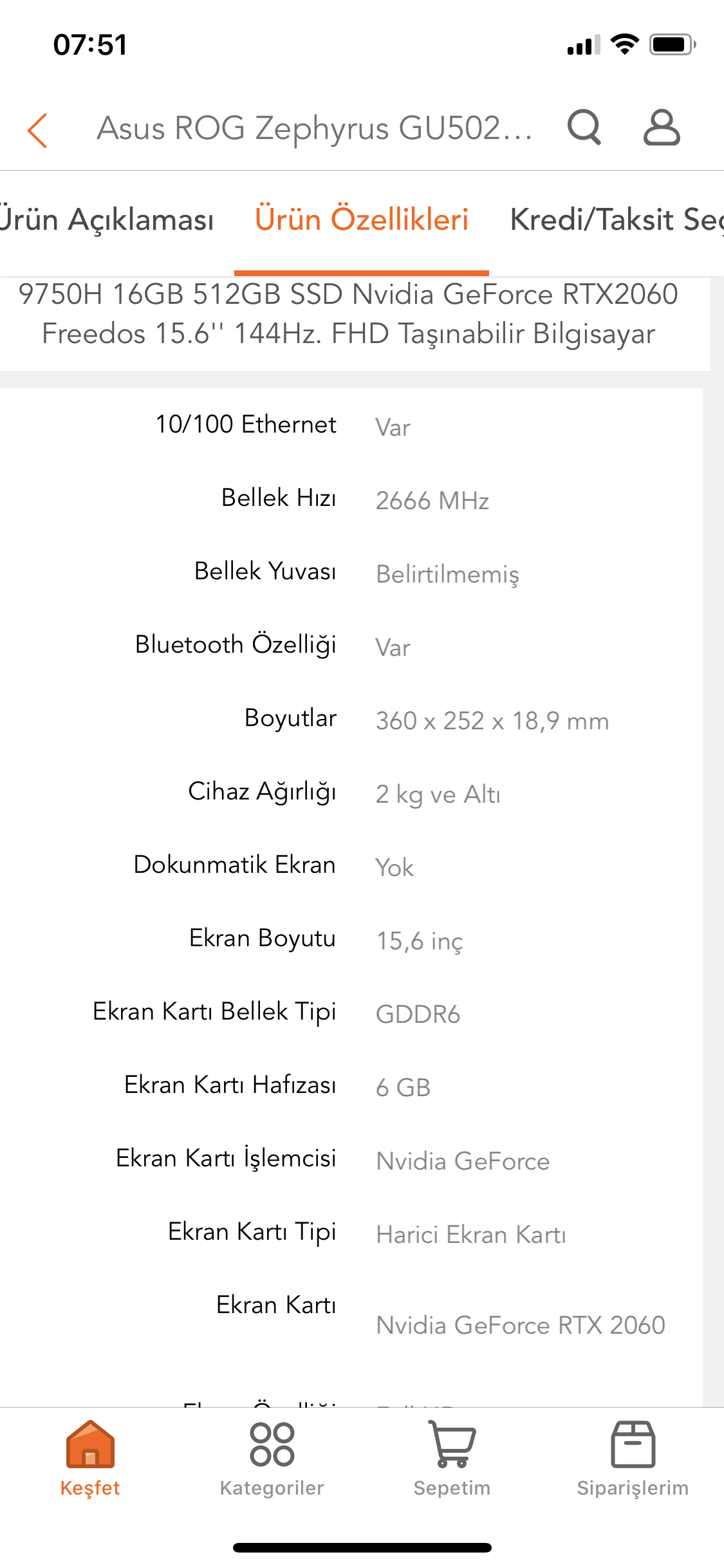724x1568 pixels.
Task: Open the search magnifier icon
Action: click(x=584, y=127)
